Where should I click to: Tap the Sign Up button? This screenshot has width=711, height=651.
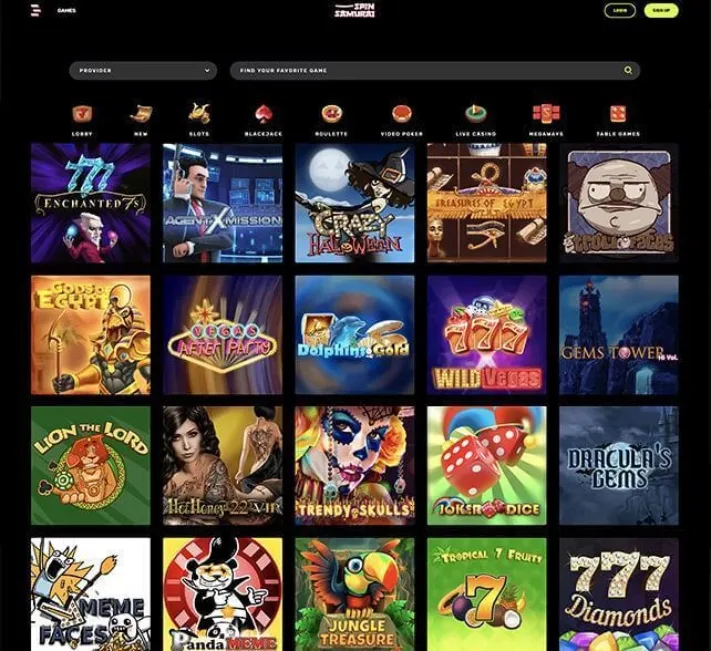pos(661,10)
